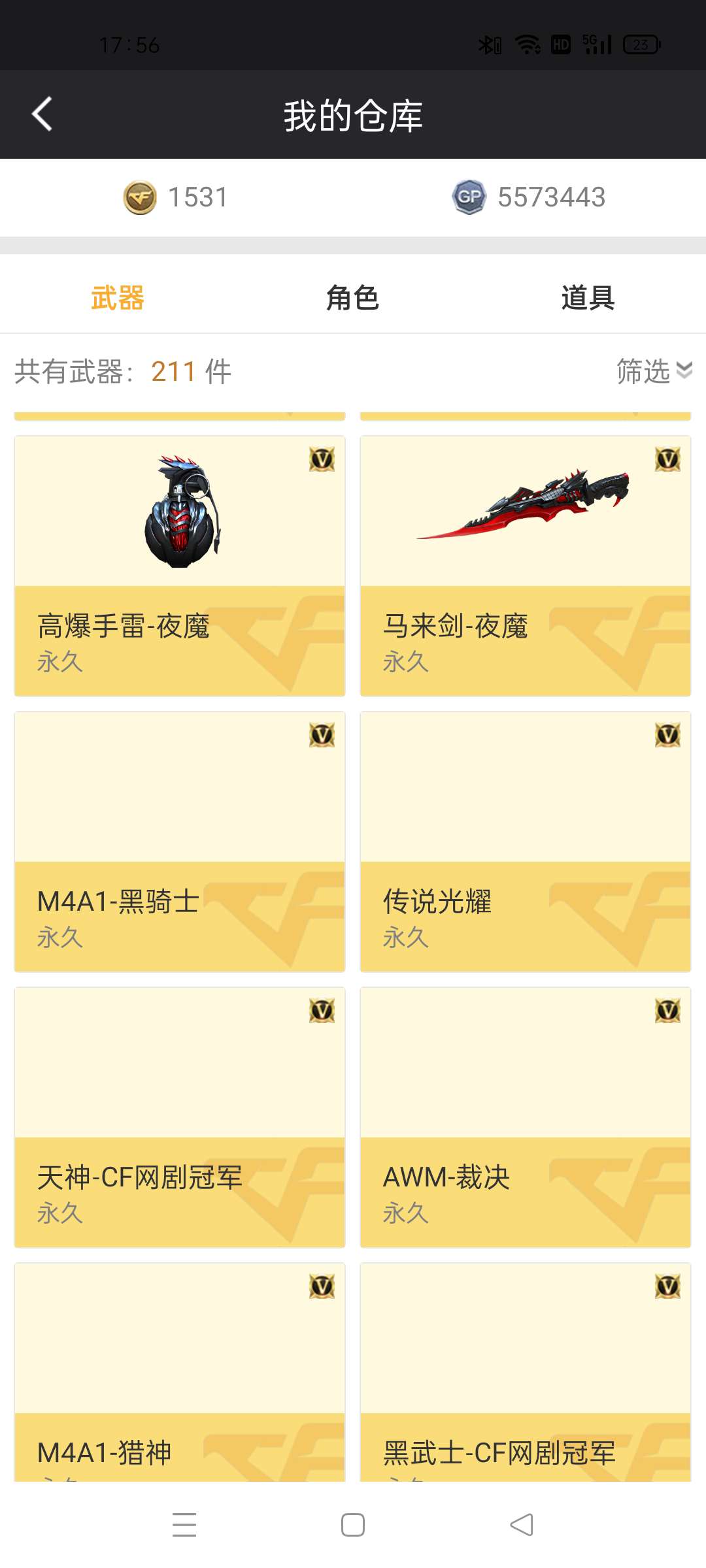This screenshot has height=1568, width=706.
Task: Open the 高爆手雷-夜魔 weapon card
Action: [x=180, y=566]
